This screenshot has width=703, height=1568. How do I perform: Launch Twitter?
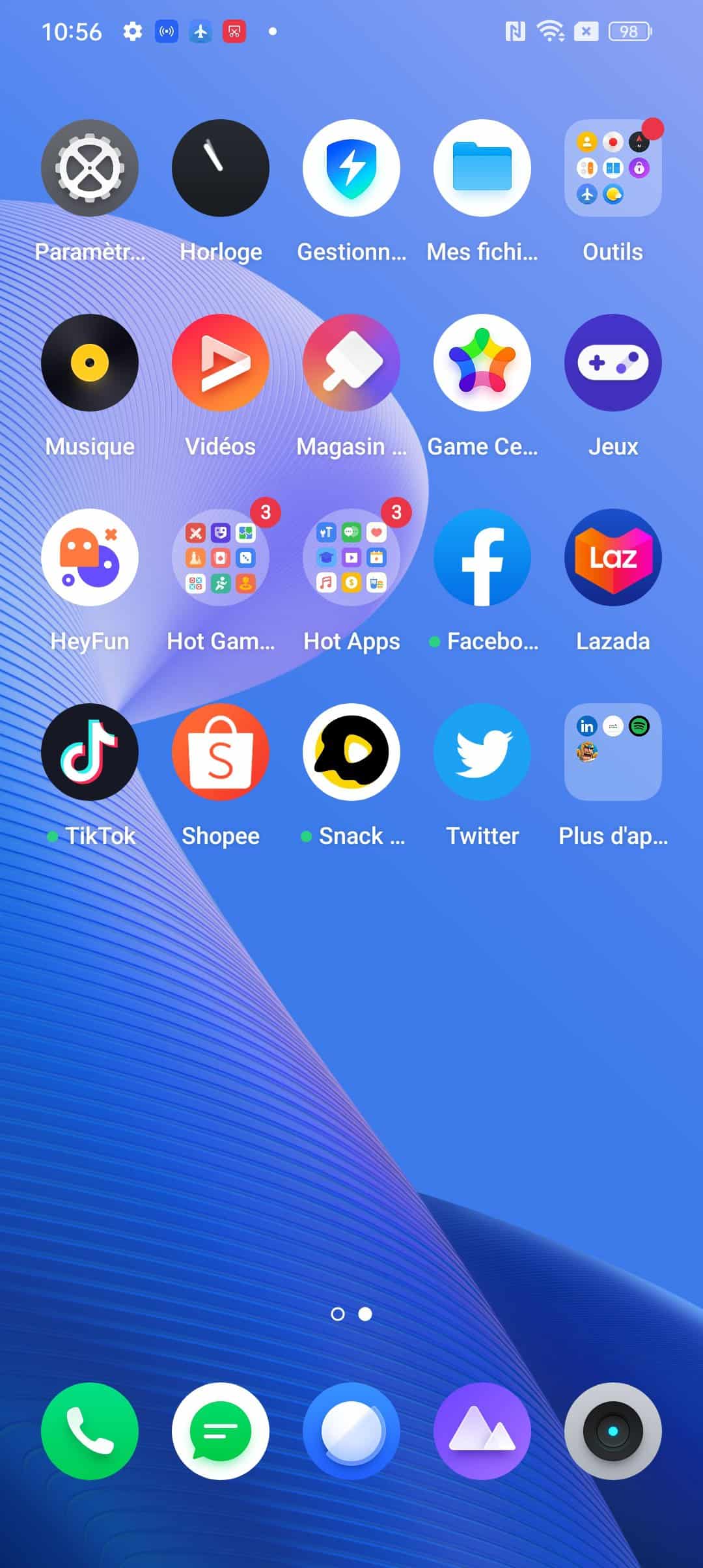point(482,752)
